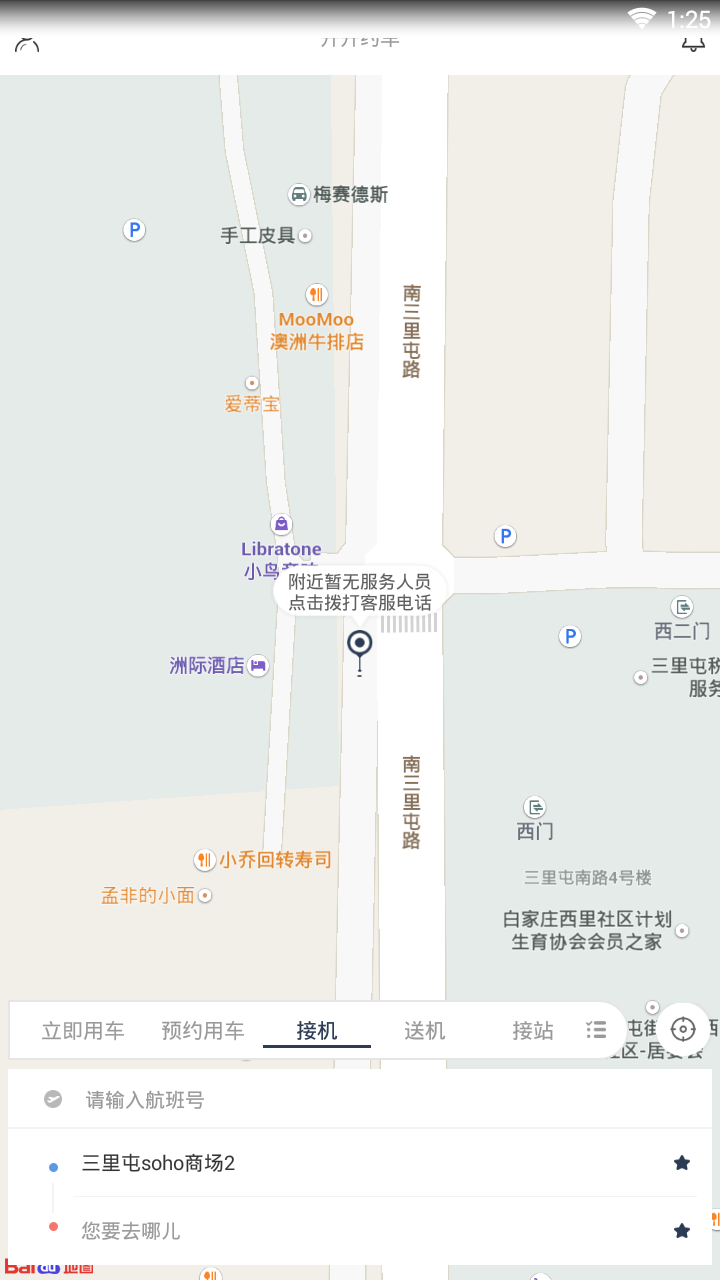Image resolution: width=720 pixels, height=1280 pixels.
Task: Expand the full service type list icon
Action: point(596,1029)
